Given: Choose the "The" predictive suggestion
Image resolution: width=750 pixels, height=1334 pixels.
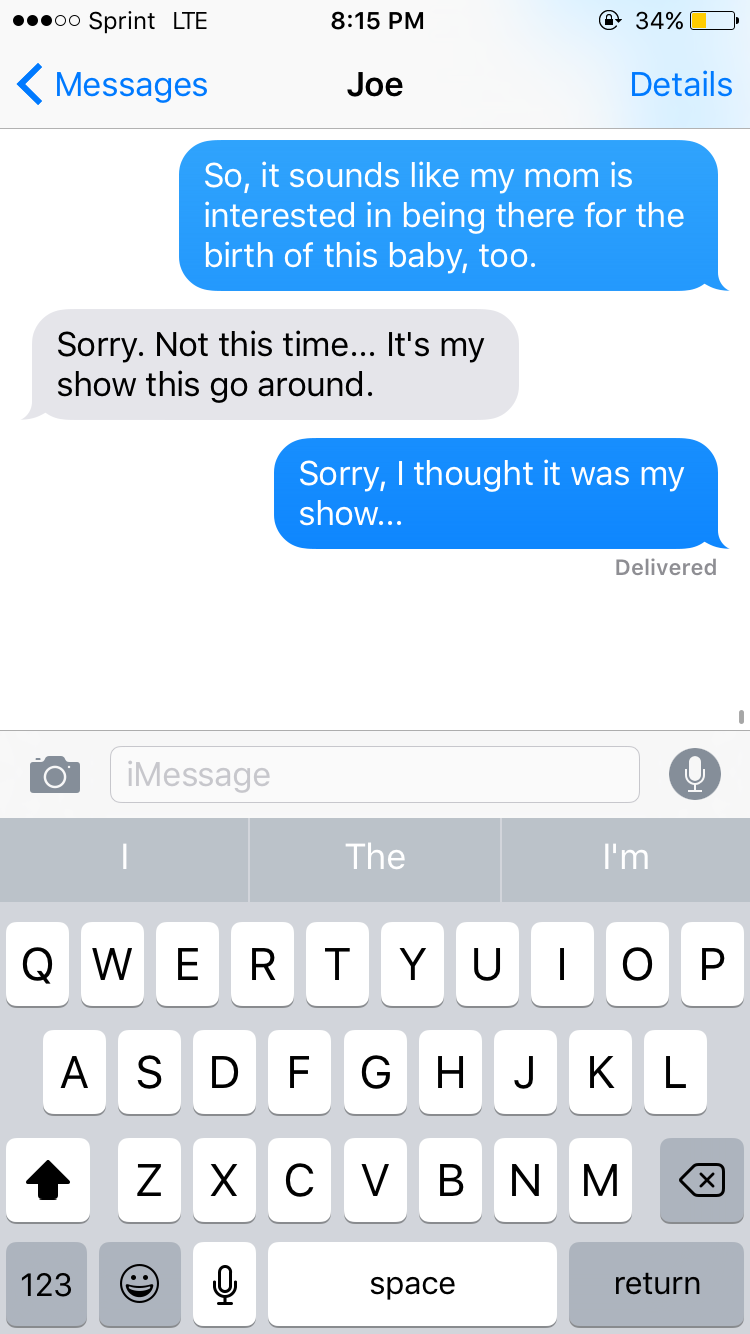Looking at the screenshot, I should (375, 858).
